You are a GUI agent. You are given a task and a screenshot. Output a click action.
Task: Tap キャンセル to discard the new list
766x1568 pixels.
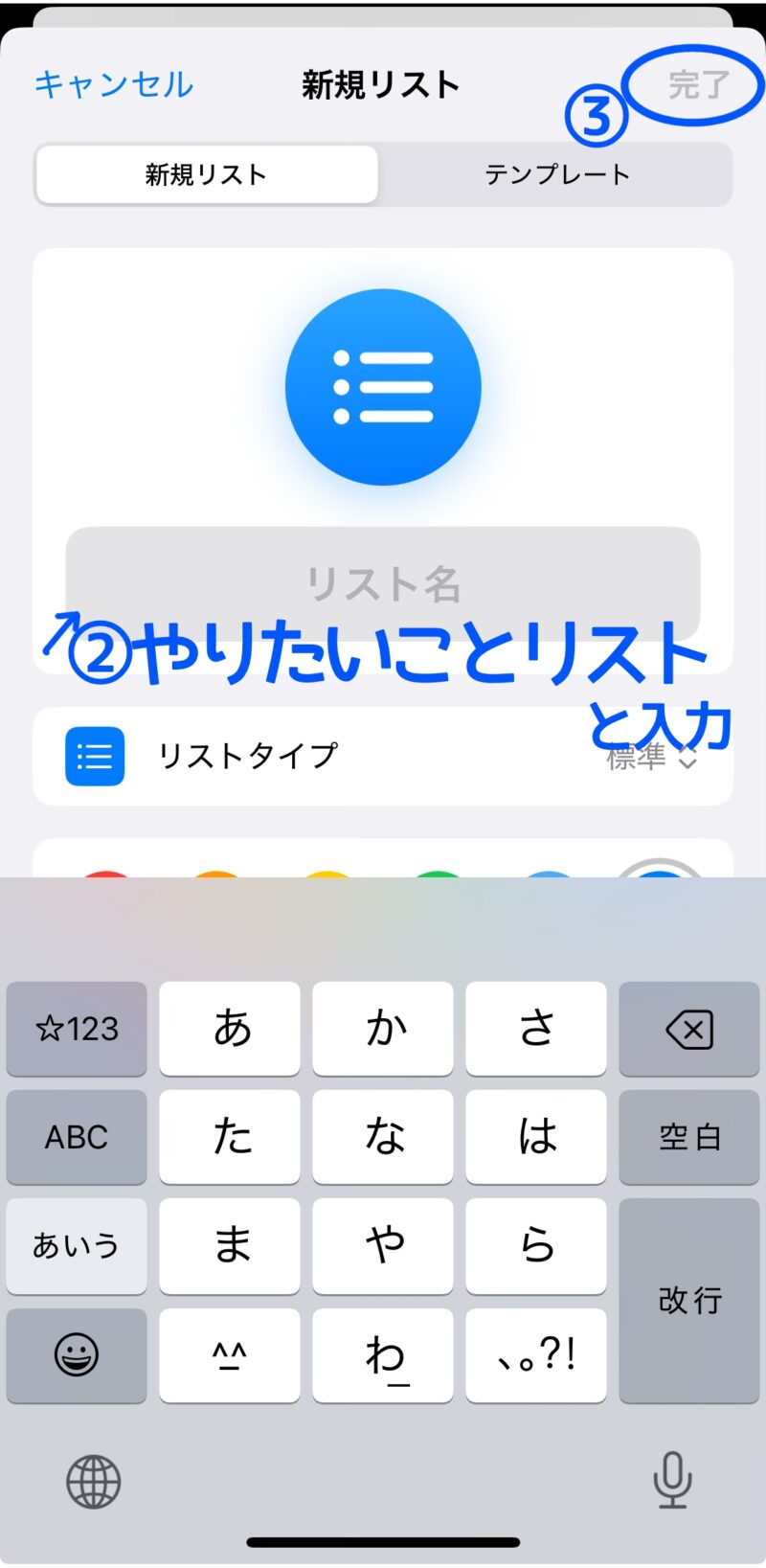113,84
